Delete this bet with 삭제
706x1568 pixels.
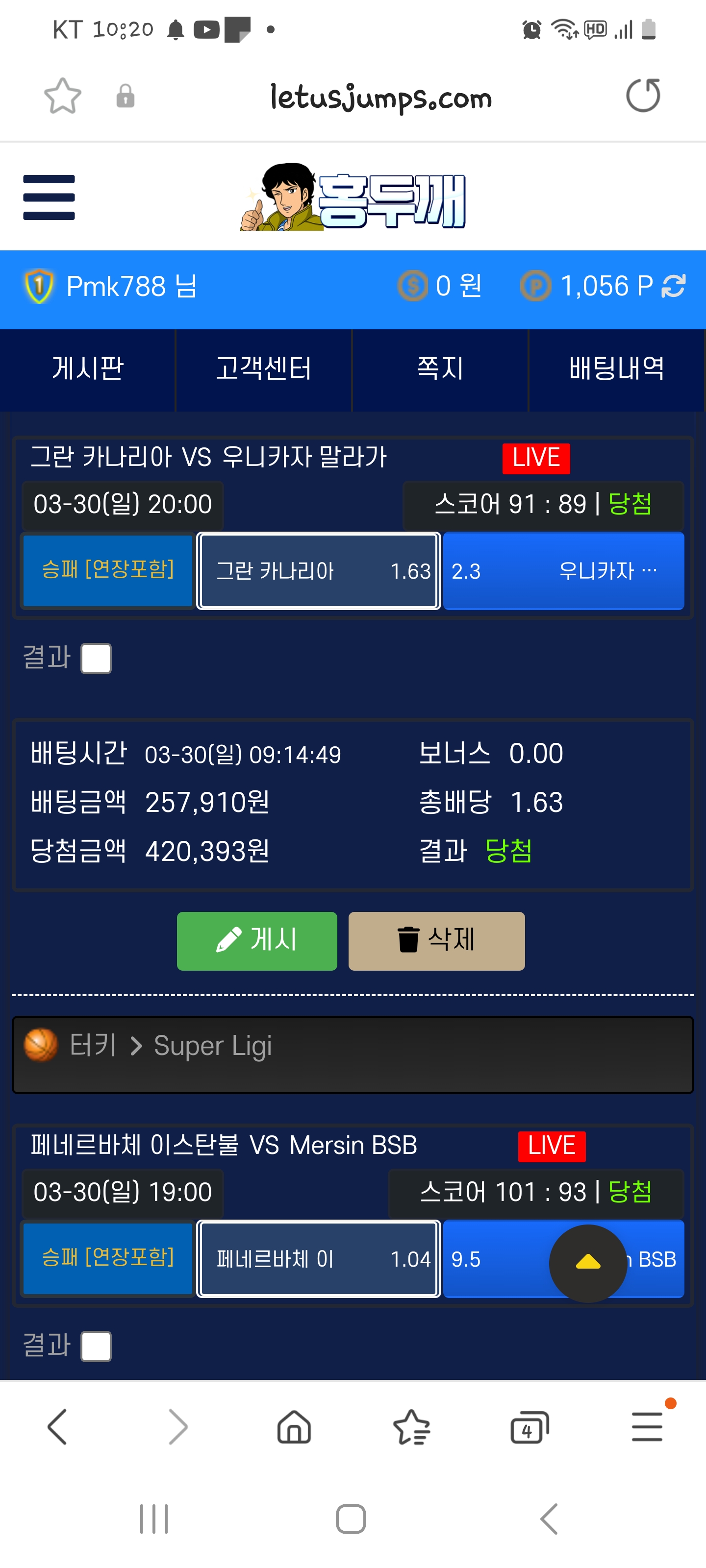(x=436, y=940)
